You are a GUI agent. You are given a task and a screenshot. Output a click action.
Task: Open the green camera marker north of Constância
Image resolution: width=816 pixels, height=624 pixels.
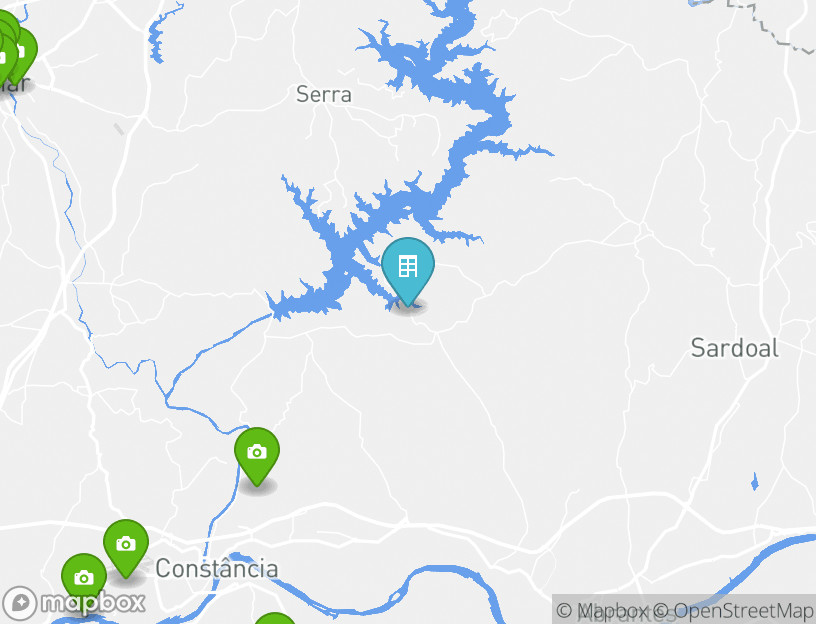[257, 453]
